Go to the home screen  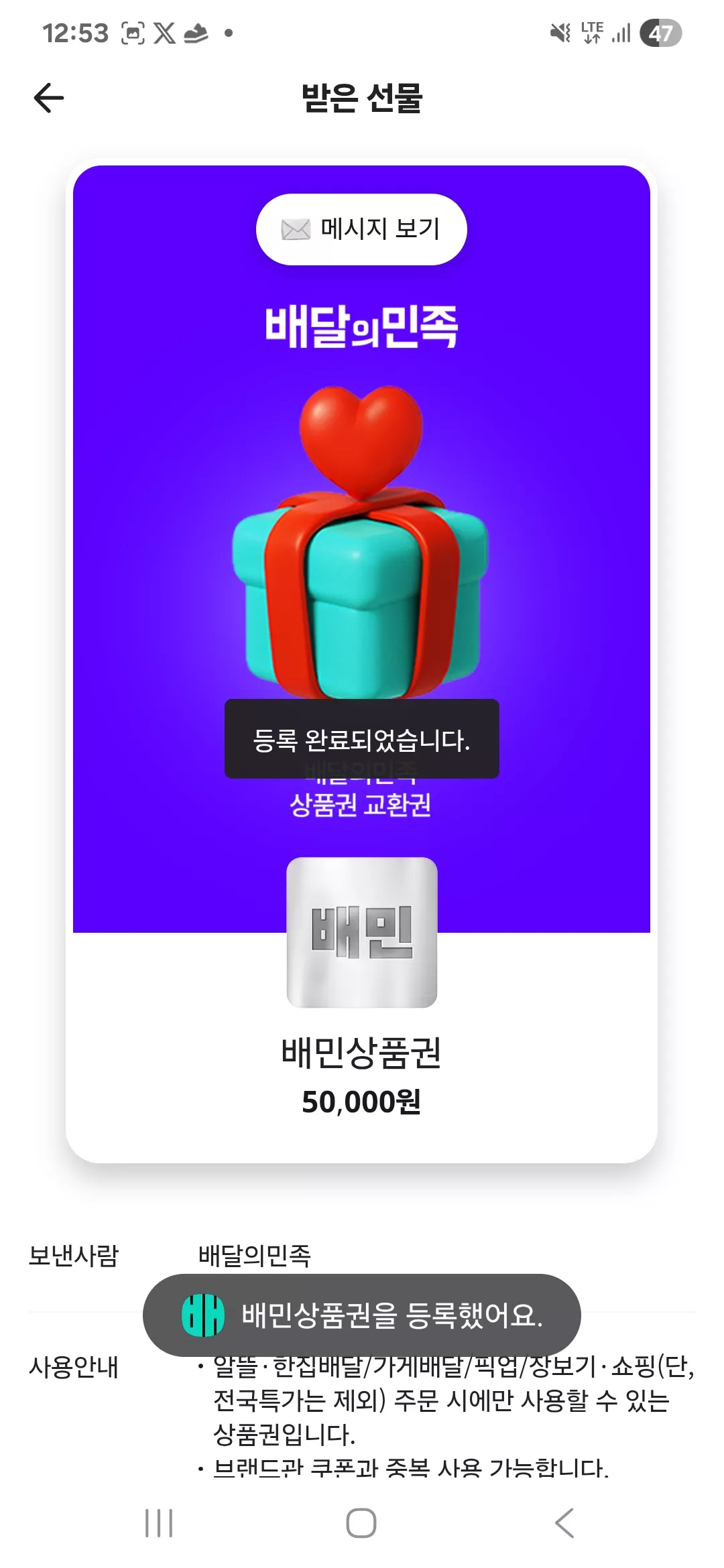pos(361,1523)
